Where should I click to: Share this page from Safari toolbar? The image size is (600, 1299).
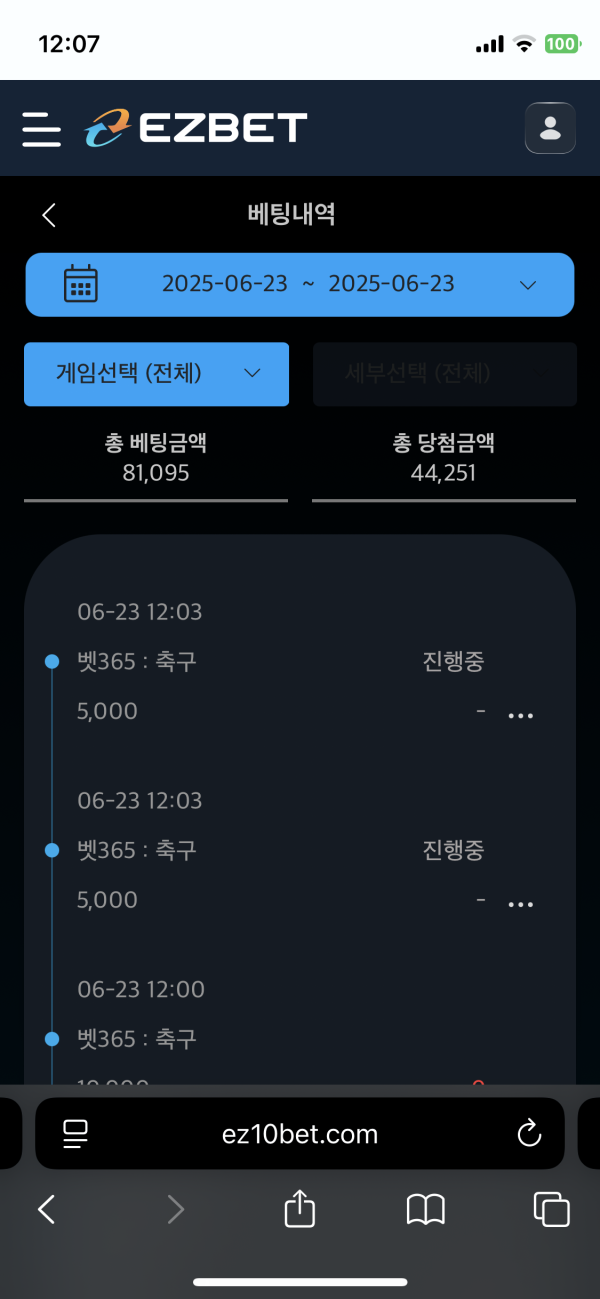coord(300,1210)
